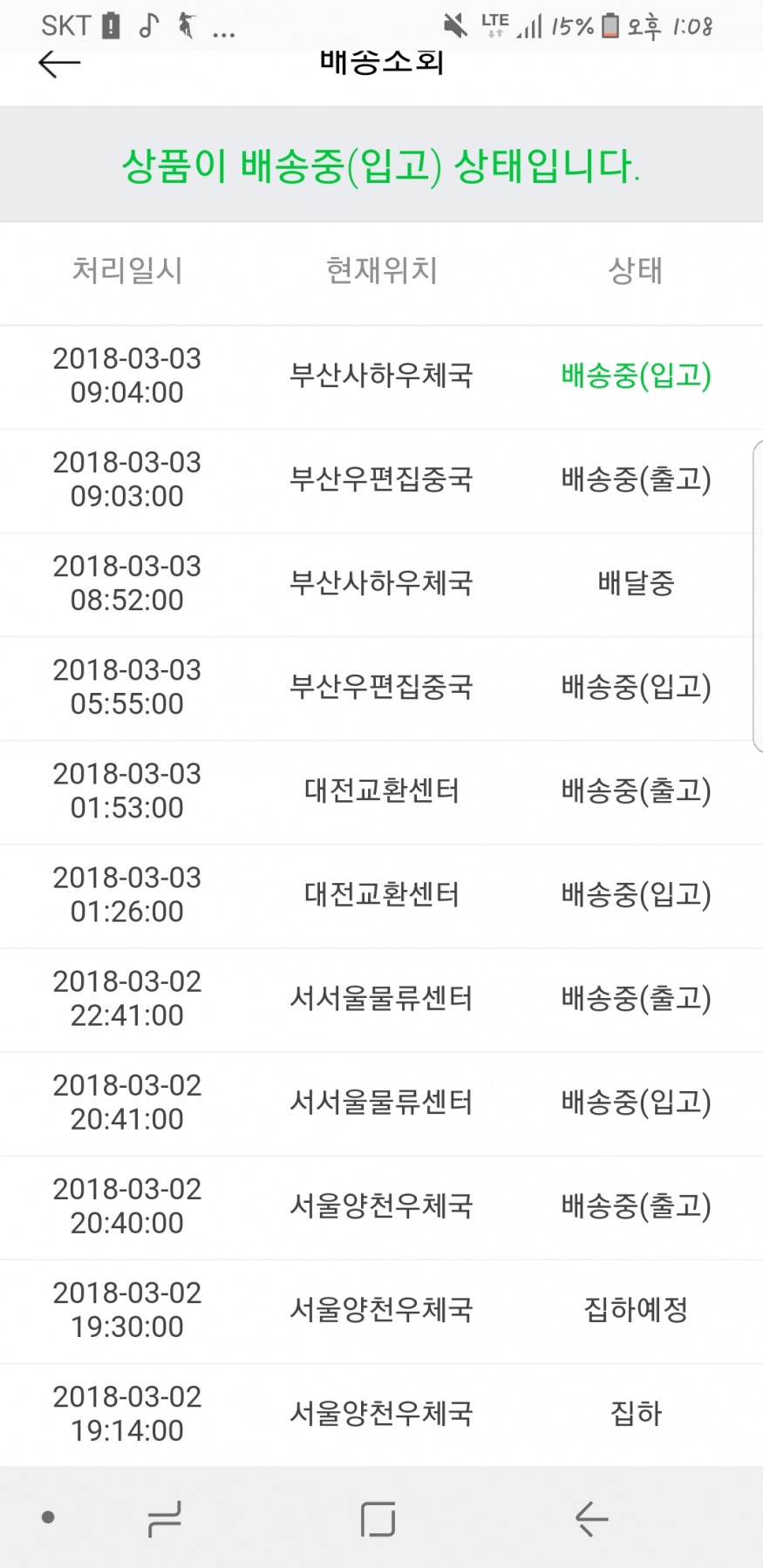Go back using the top-left arrow
This screenshot has height=1568, width=763.
click(x=59, y=64)
